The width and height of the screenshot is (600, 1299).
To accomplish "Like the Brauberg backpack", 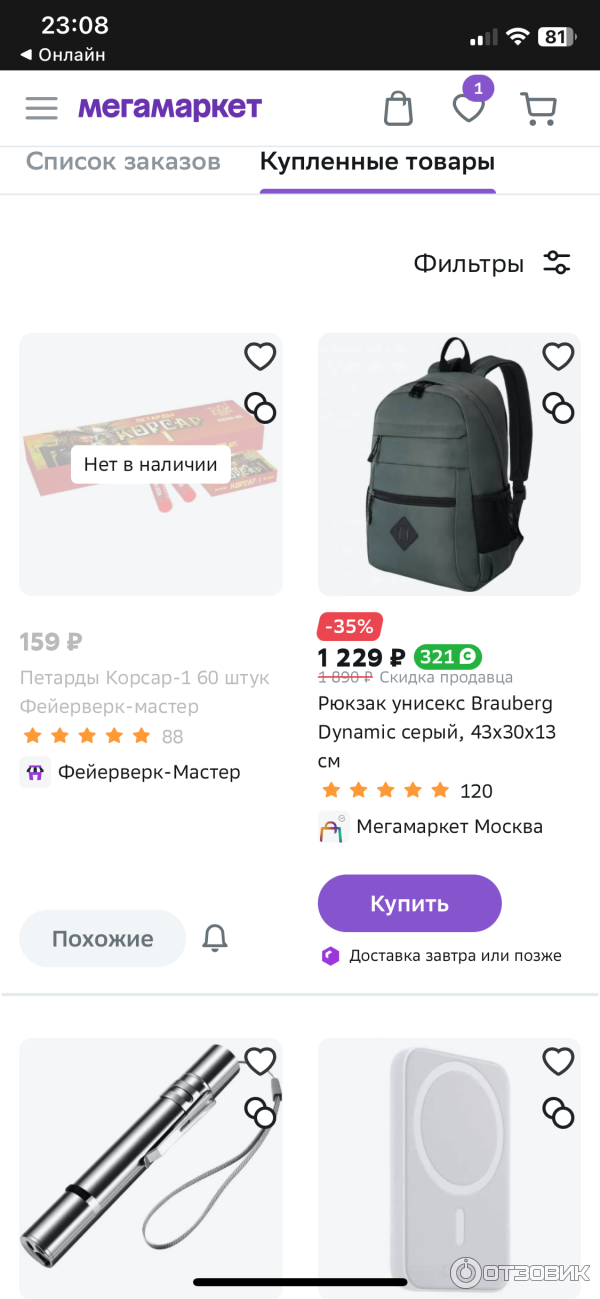I will coord(558,356).
